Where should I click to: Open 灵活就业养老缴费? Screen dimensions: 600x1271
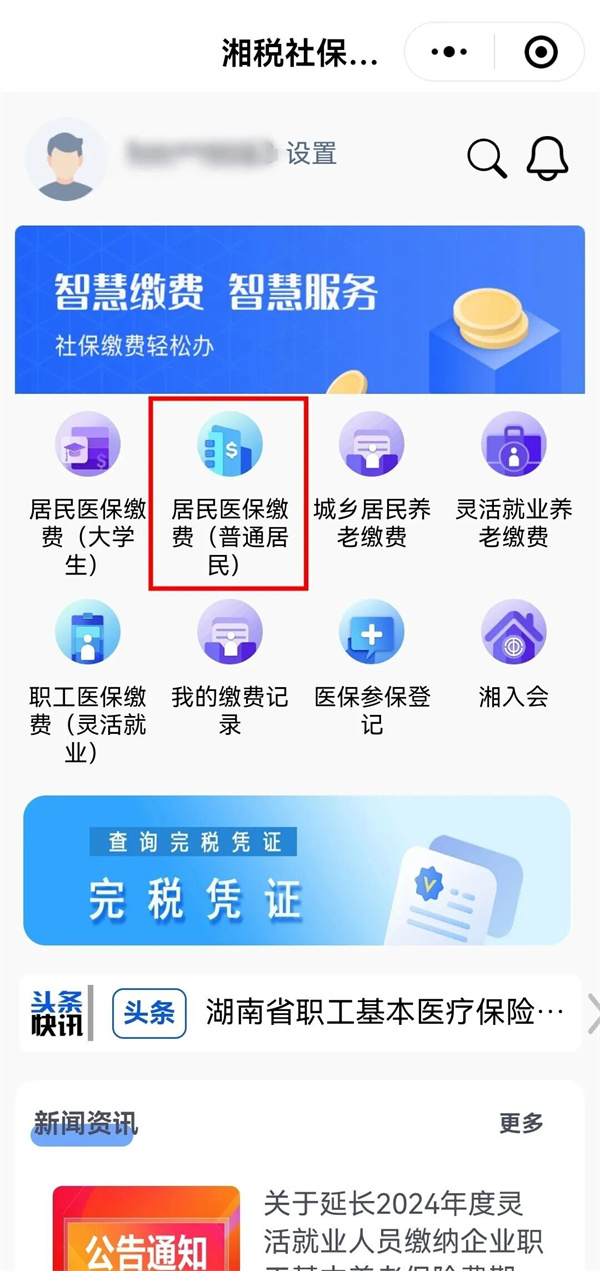514,480
